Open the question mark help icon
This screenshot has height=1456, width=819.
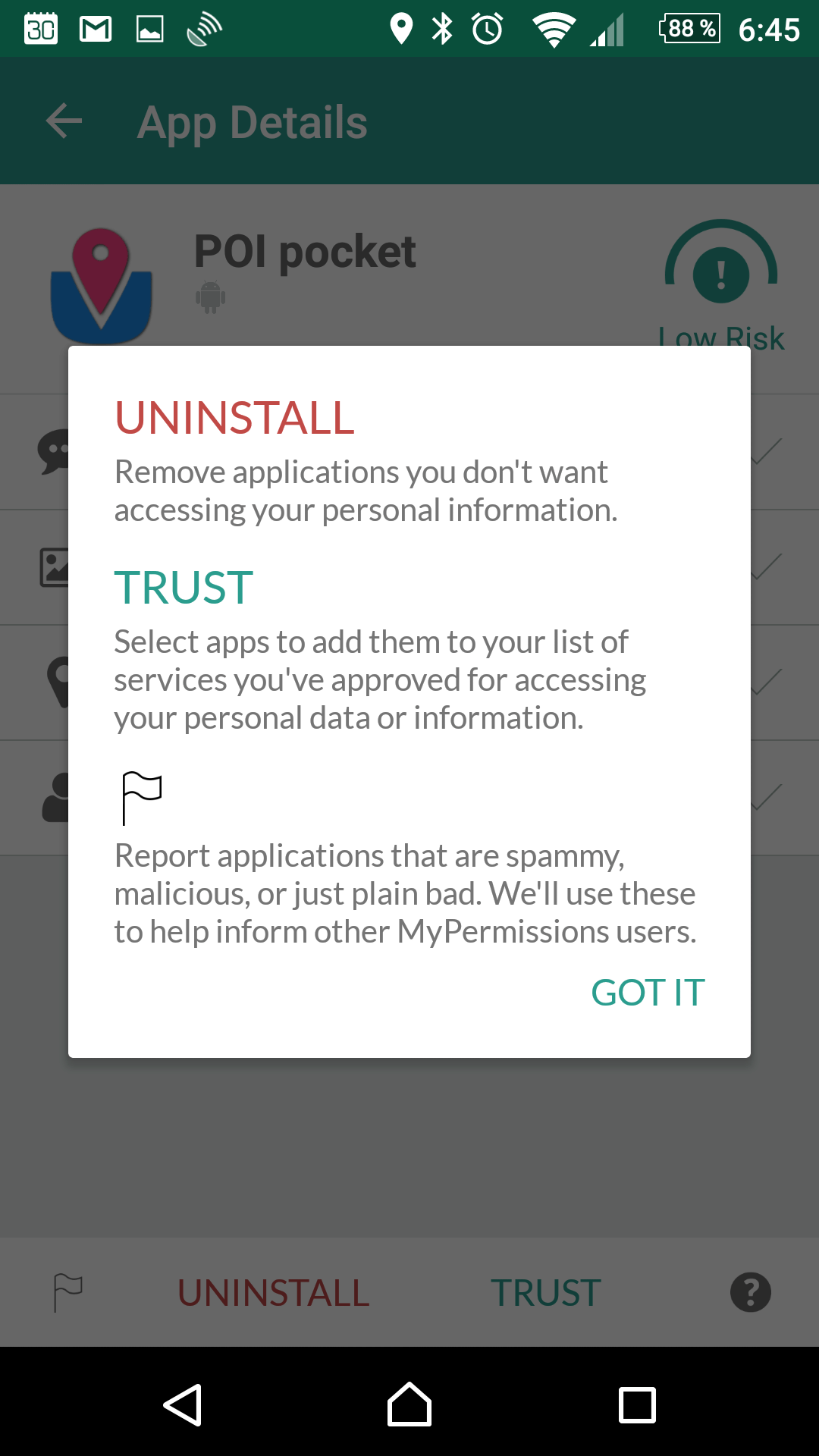751,1292
